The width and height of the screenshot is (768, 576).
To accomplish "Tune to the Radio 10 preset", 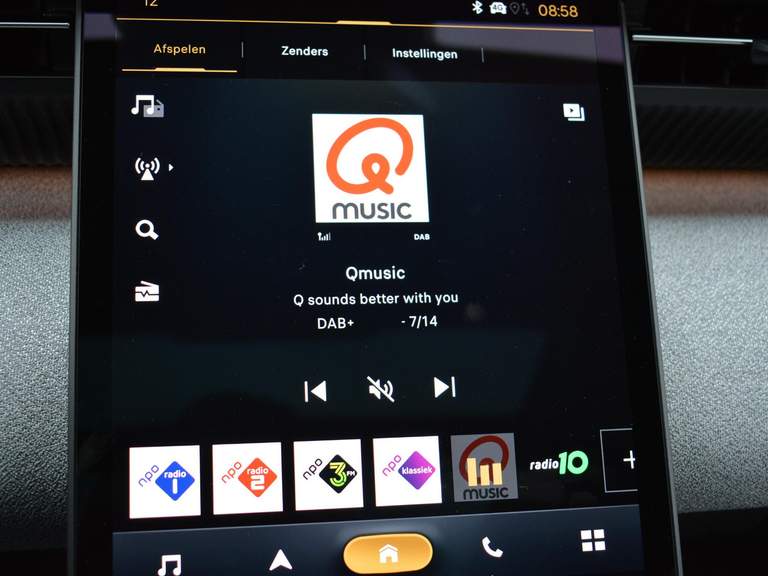I will coord(558,463).
